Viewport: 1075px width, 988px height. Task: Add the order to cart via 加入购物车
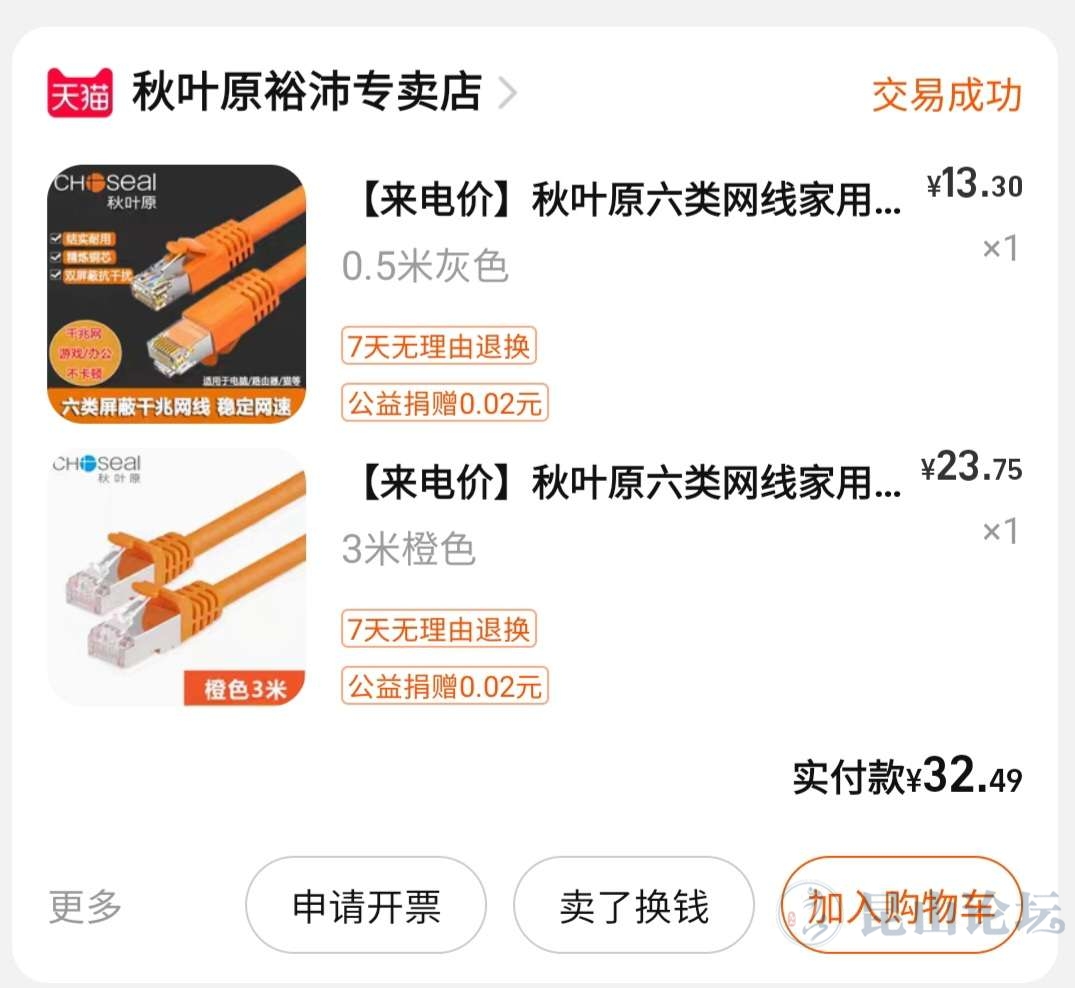(x=901, y=906)
